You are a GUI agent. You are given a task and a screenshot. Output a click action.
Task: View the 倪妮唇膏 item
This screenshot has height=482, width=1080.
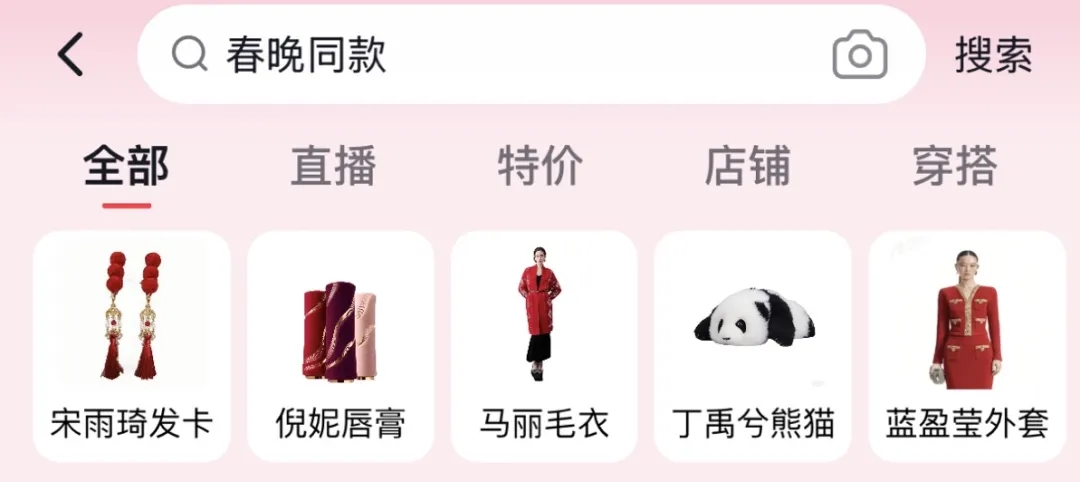point(340,346)
